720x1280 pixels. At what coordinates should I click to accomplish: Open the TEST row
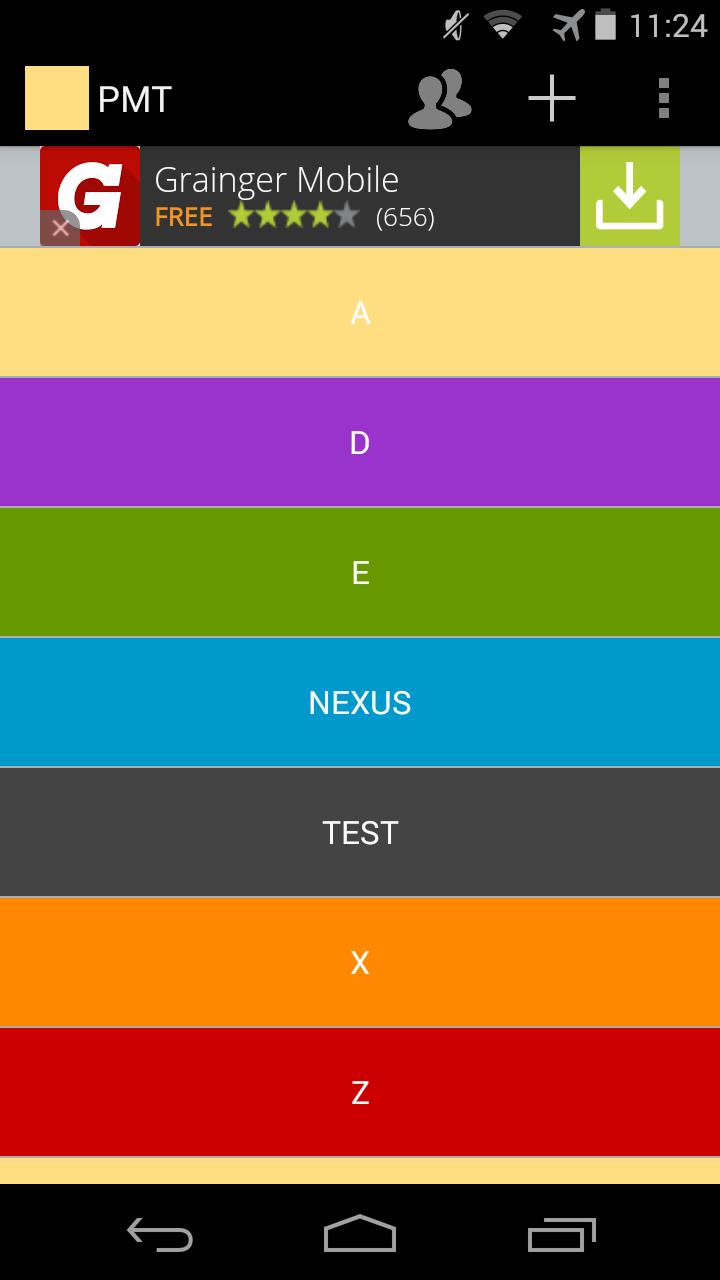point(360,833)
